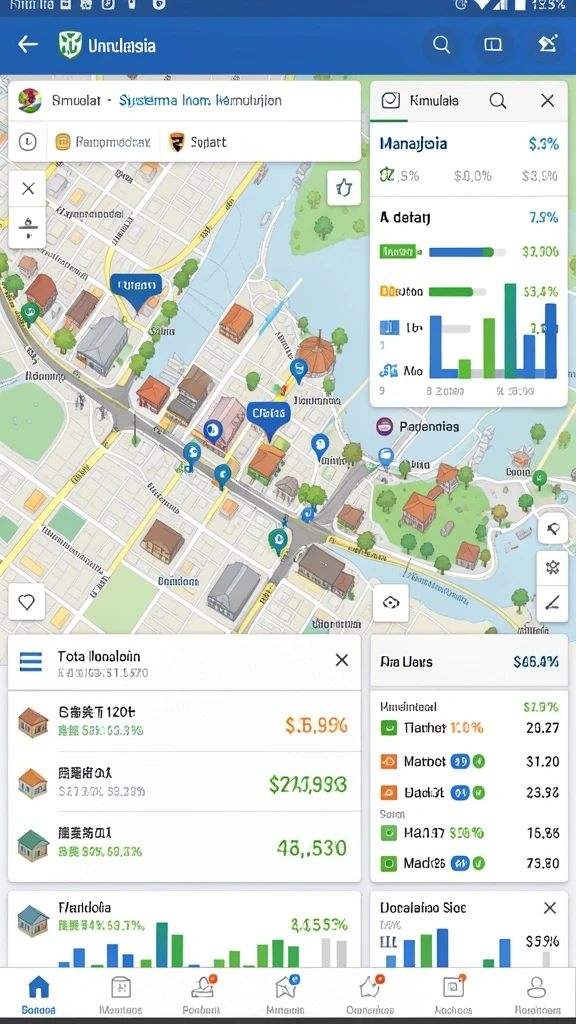Open the first house row with the orange price
The width and height of the screenshot is (576, 1024).
184,722
